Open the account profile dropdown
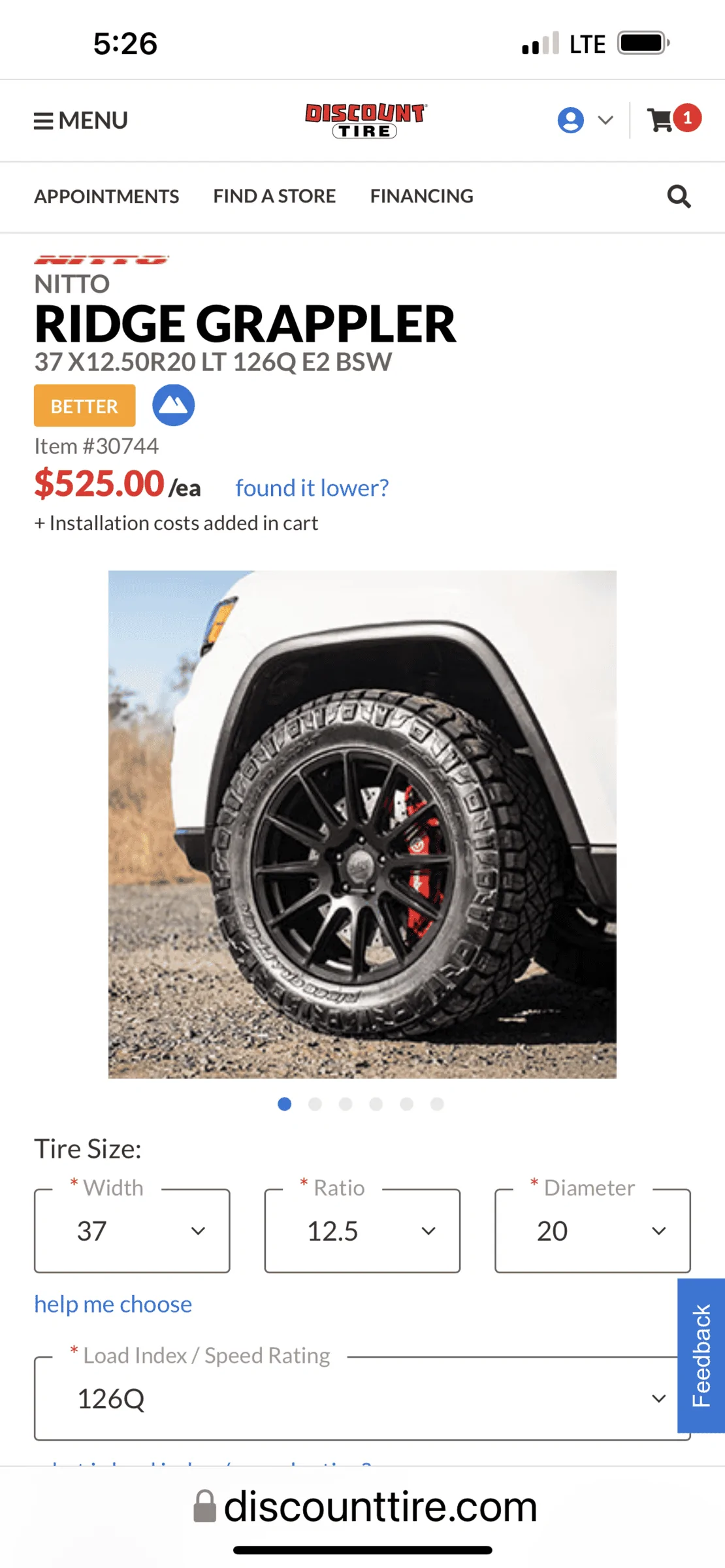 click(585, 120)
